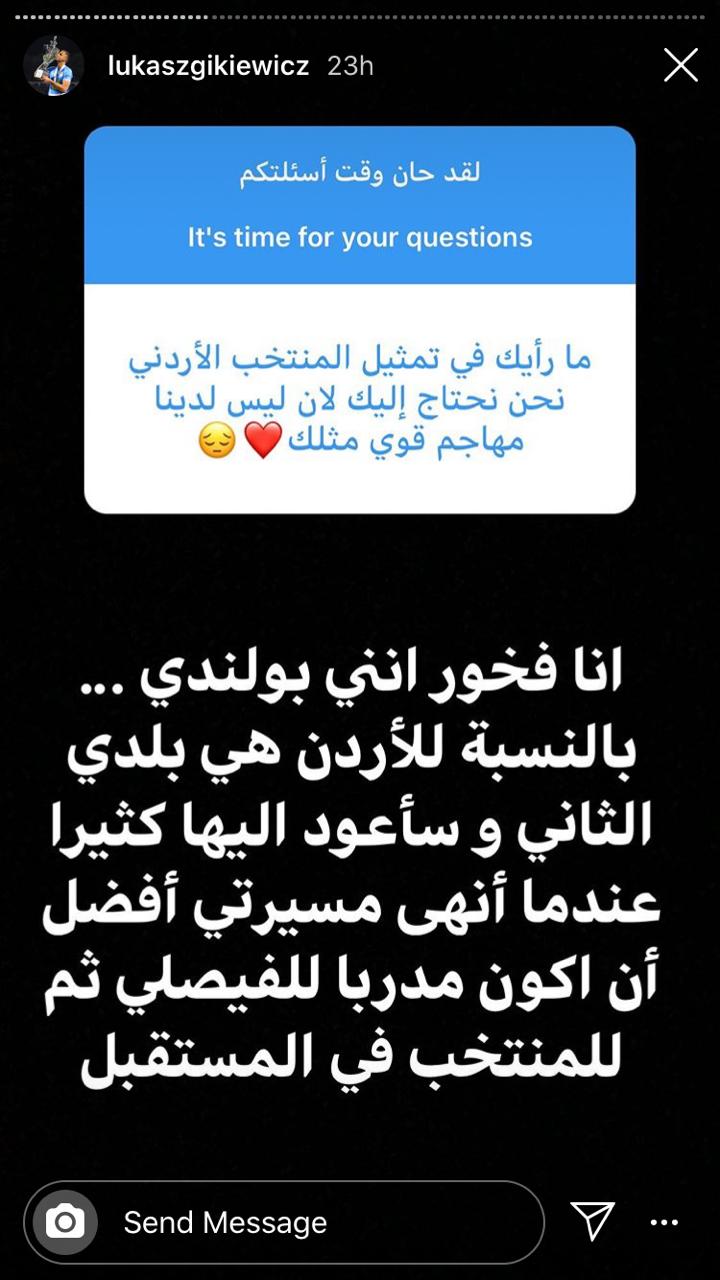
Task: Tap the Send Message field
Action: tap(320, 1222)
